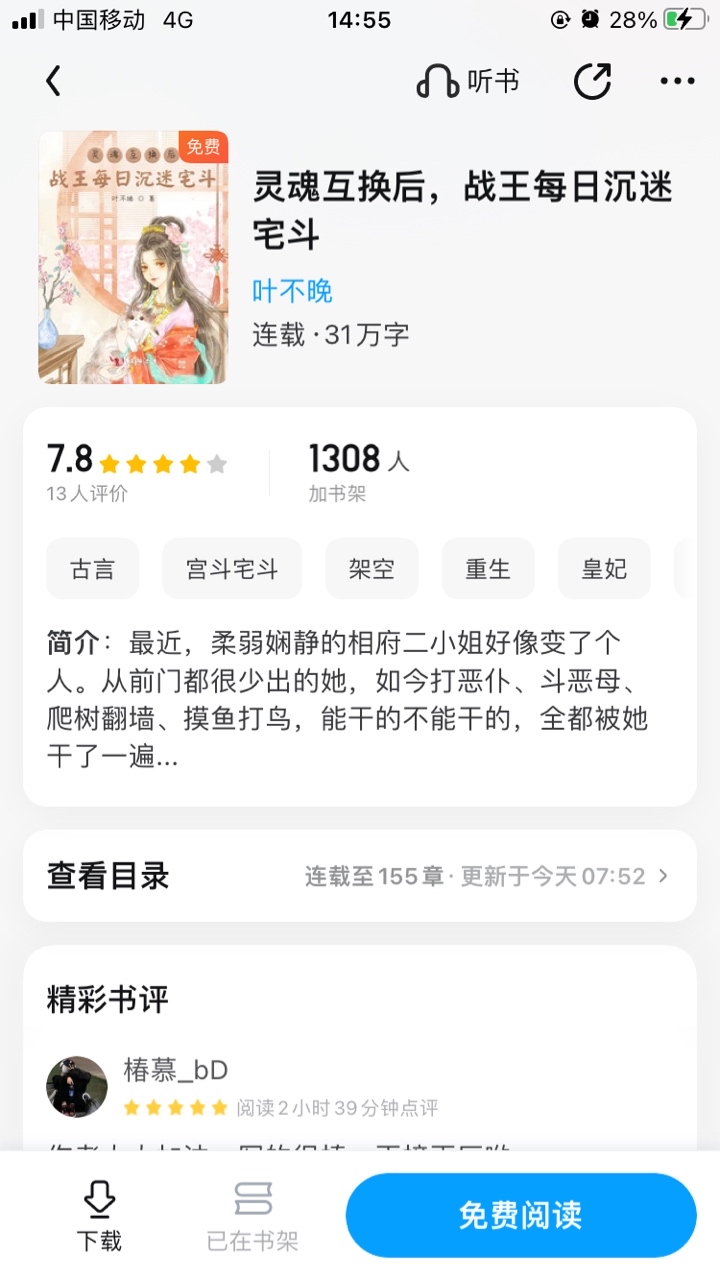The image size is (720, 1281).
Task: Share this book via share icon
Action: tap(592, 81)
